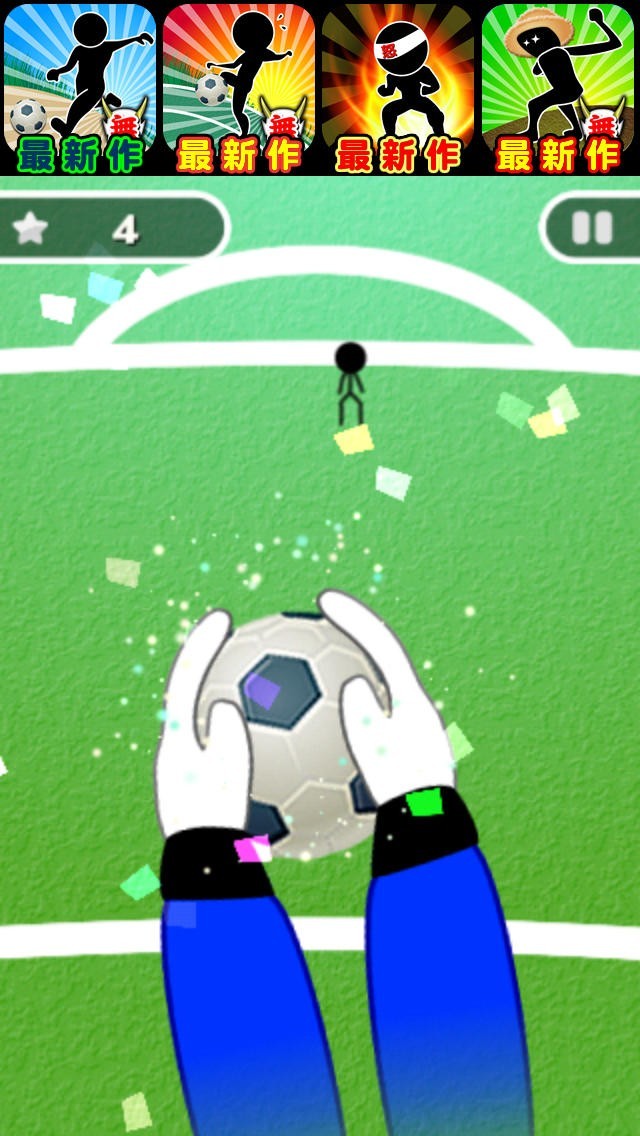Viewport: 640px width, 1136px height.
Task: Open the straw-hat stickman game ad
Action: tap(558, 88)
